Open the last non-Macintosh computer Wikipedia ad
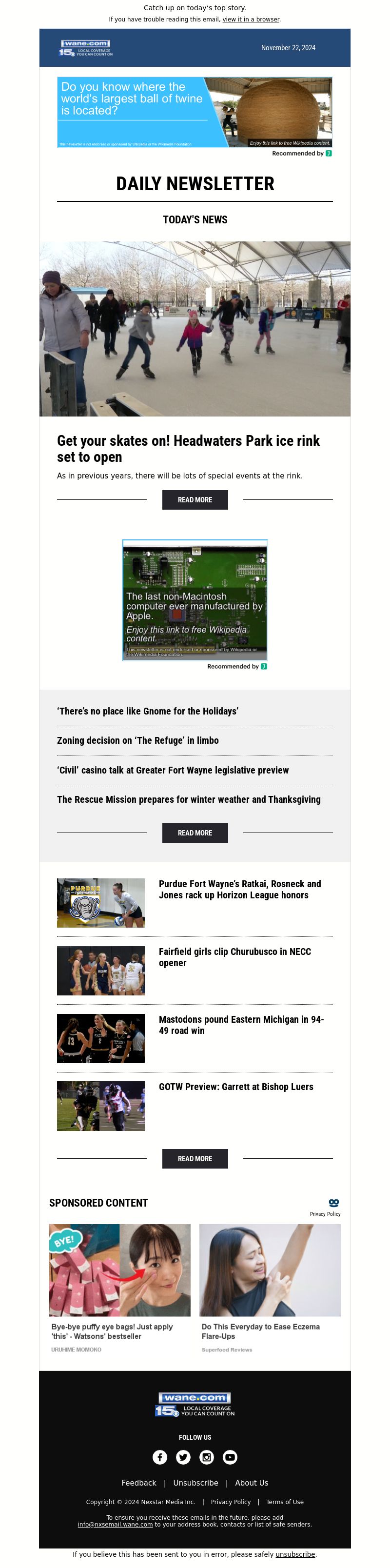Image resolution: width=390 pixels, height=1568 pixels. (x=195, y=599)
